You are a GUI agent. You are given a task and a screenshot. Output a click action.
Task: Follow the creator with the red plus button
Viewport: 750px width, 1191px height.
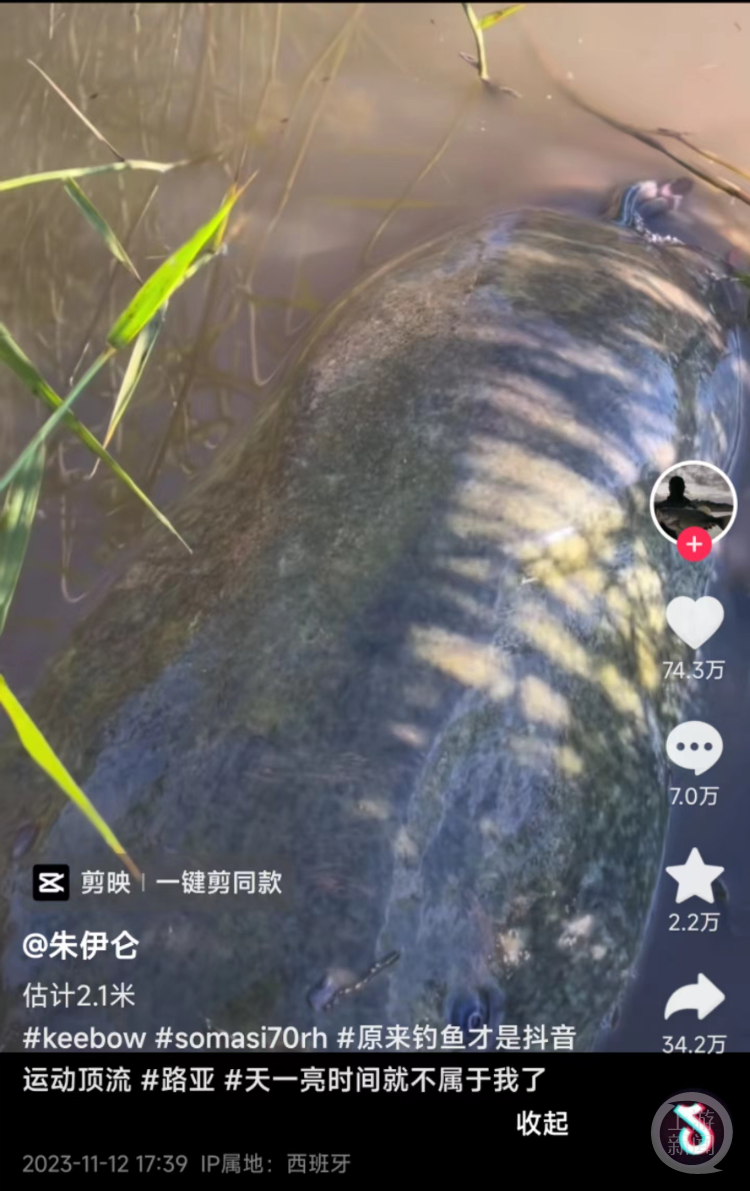(x=694, y=546)
